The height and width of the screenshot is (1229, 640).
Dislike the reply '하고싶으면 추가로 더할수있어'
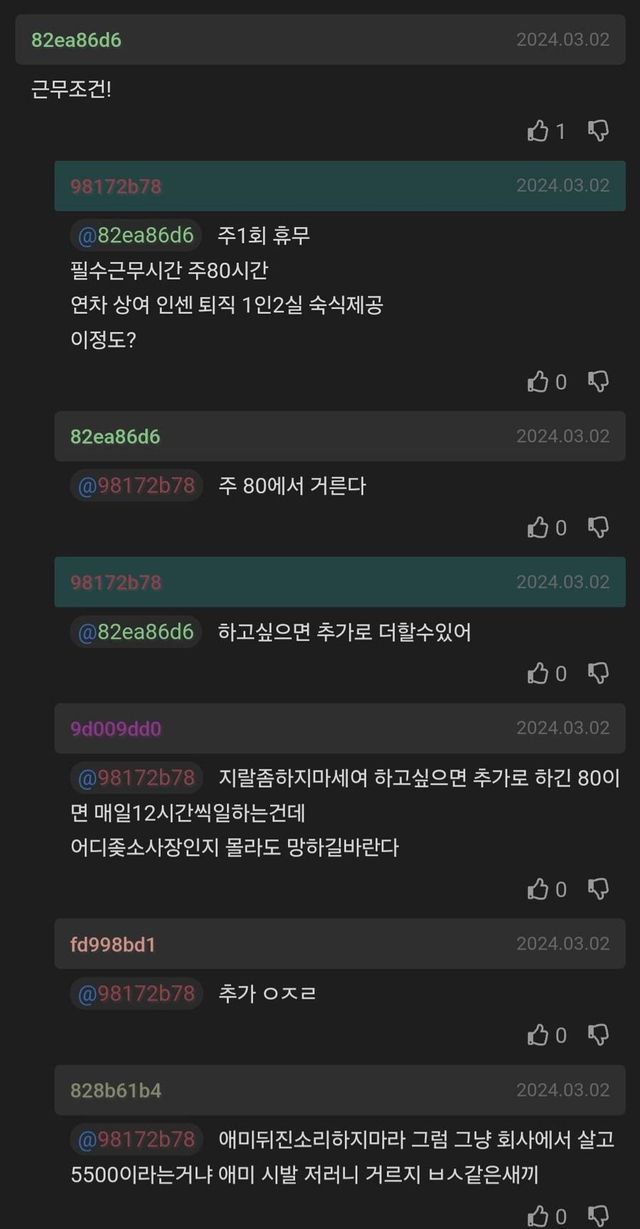(599, 673)
